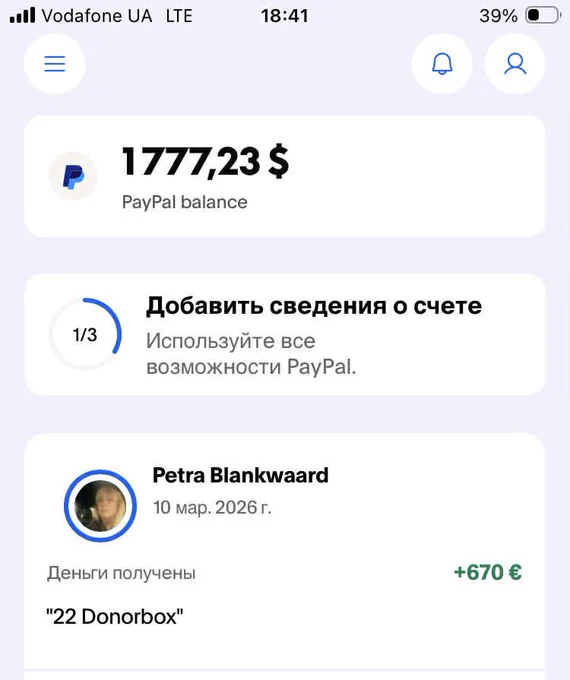Open the PayPal balance card
Screen dimensions: 570x680
(285, 176)
